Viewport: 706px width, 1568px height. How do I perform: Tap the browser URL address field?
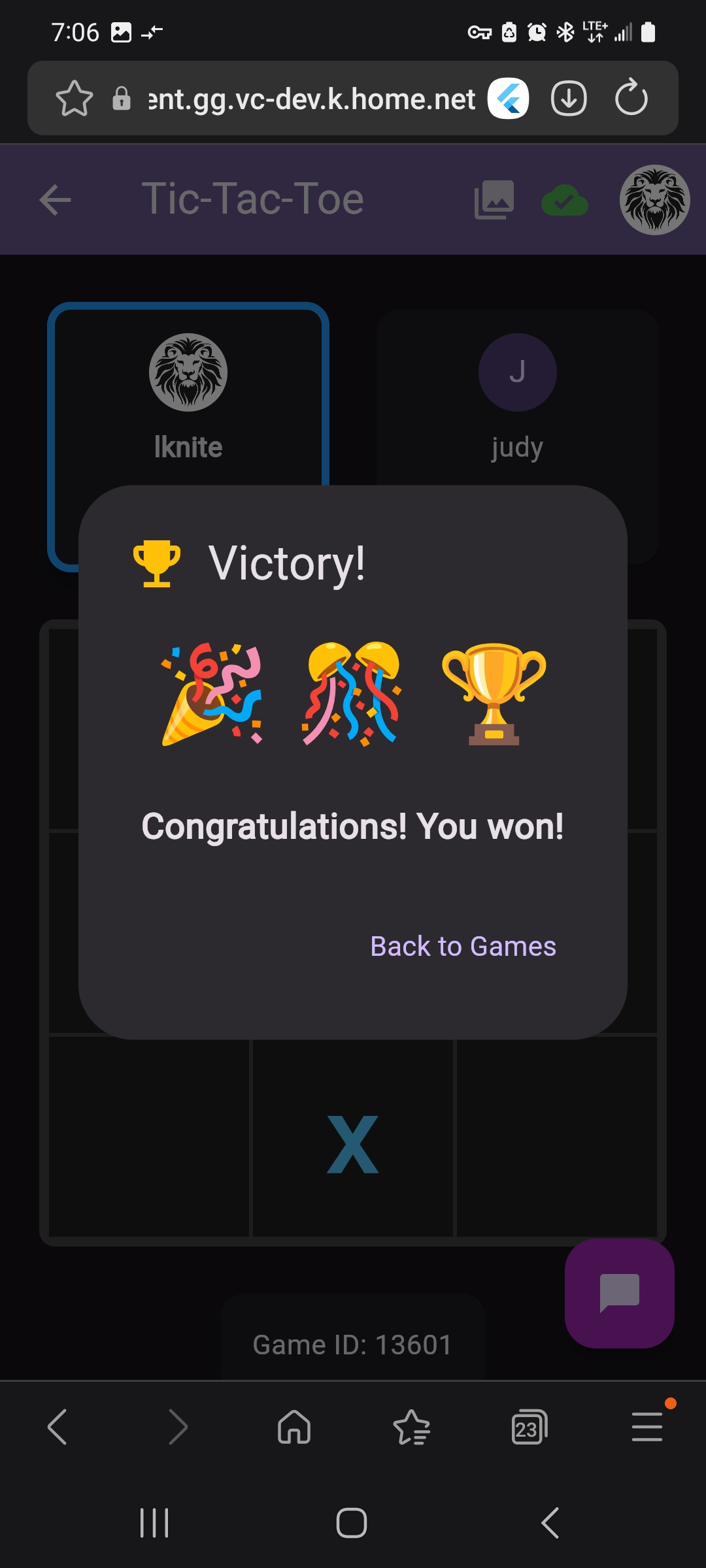click(311, 99)
